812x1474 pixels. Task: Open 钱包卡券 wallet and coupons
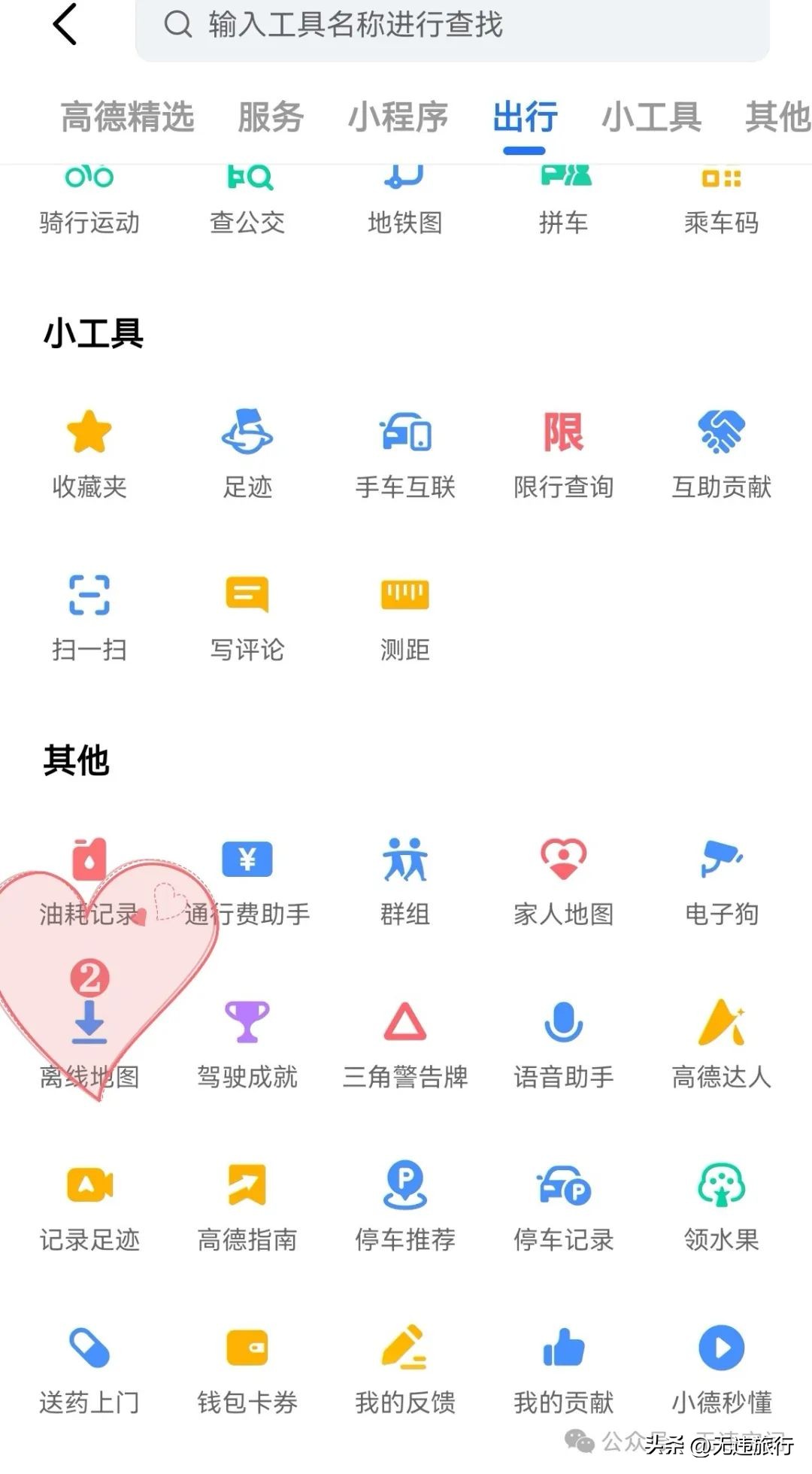point(247,1370)
